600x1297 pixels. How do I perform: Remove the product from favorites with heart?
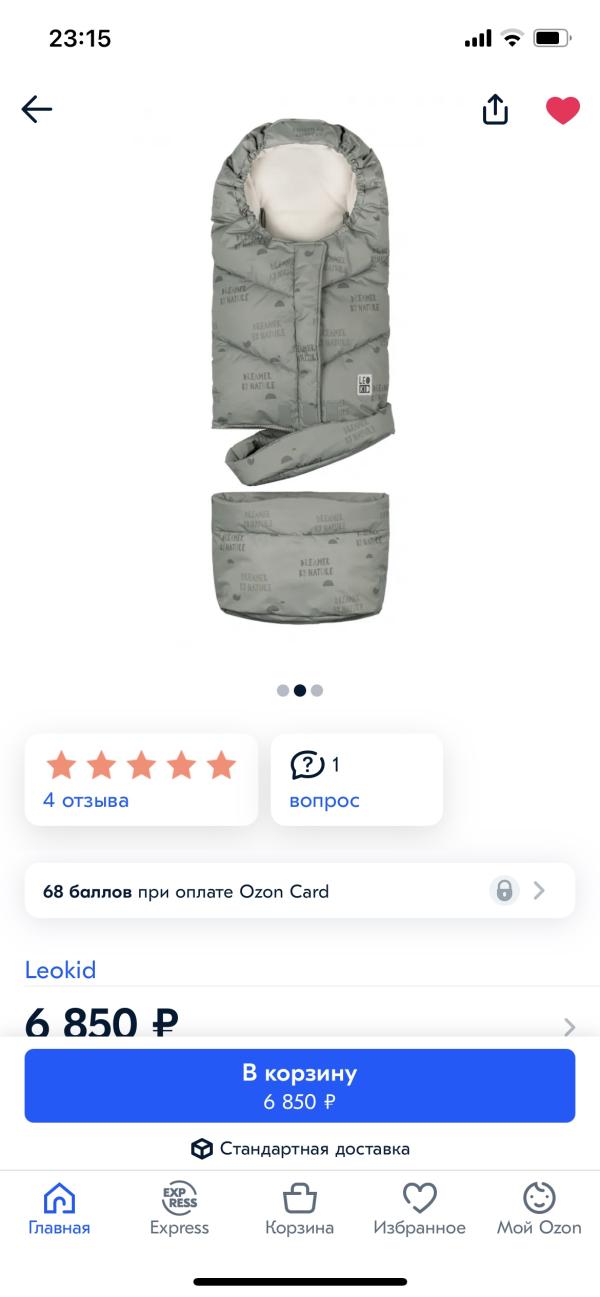pyautogui.click(x=563, y=109)
